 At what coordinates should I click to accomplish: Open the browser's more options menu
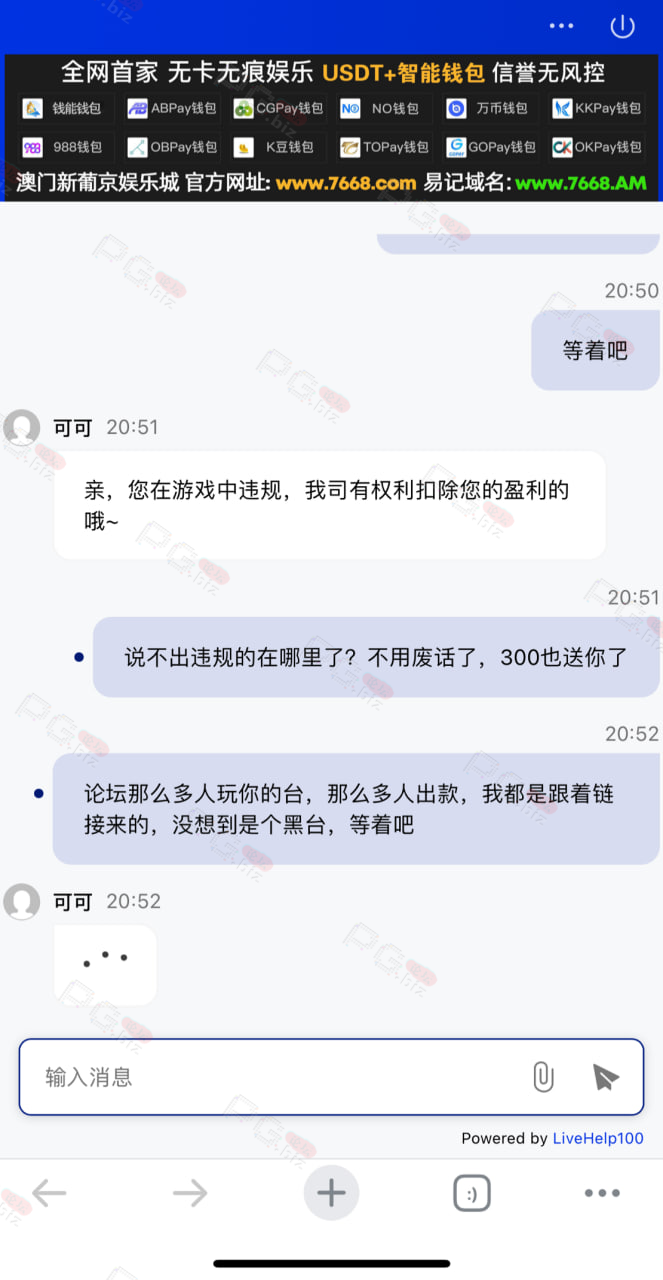602,1193
